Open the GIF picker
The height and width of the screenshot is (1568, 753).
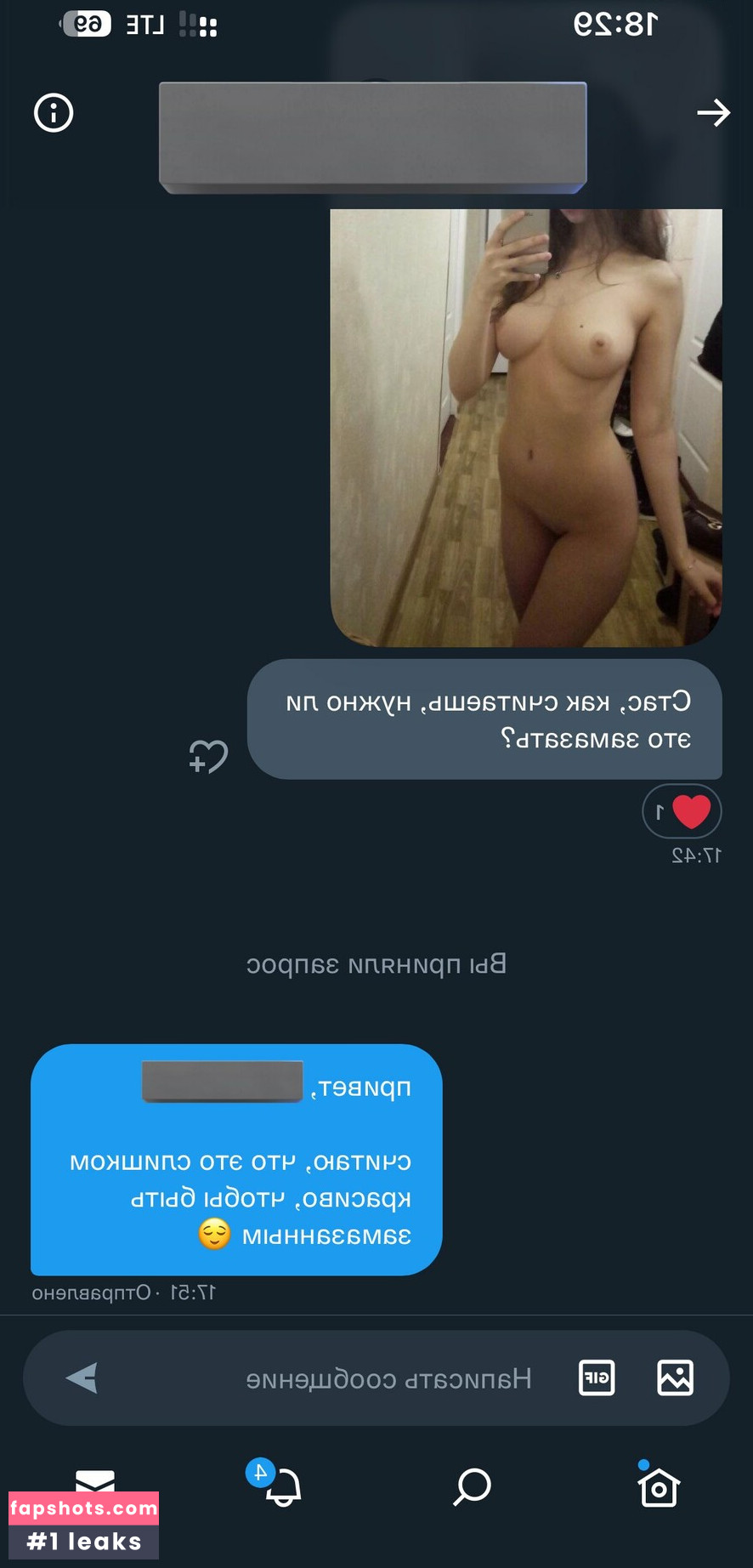tap(597, 1378)
